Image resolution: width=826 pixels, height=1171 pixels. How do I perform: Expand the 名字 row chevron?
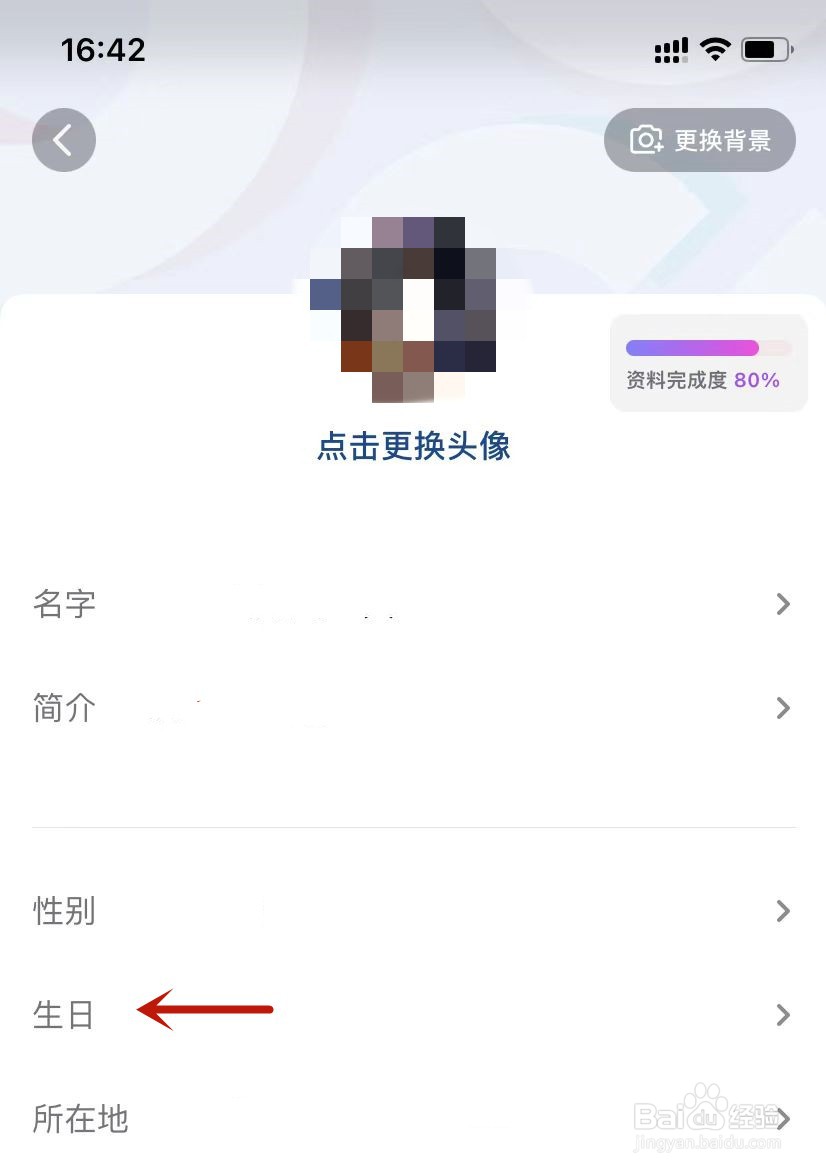pyautogui.click(x=783, y=603)
